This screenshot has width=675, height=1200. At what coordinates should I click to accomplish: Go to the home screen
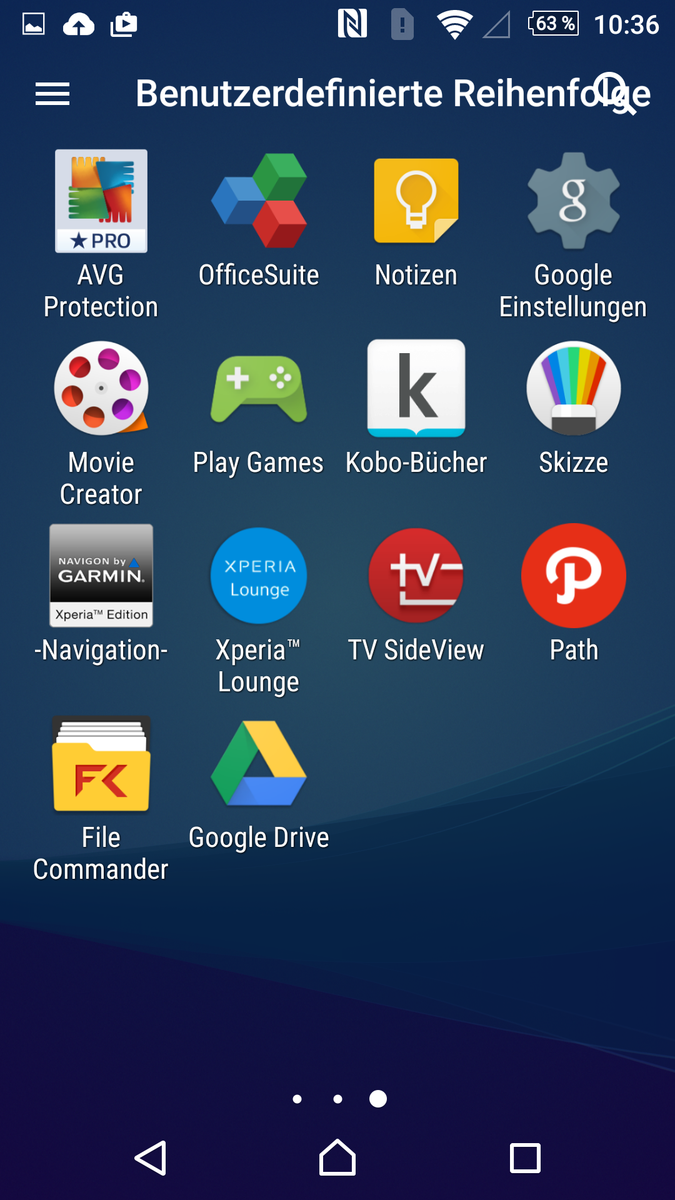337,1157
